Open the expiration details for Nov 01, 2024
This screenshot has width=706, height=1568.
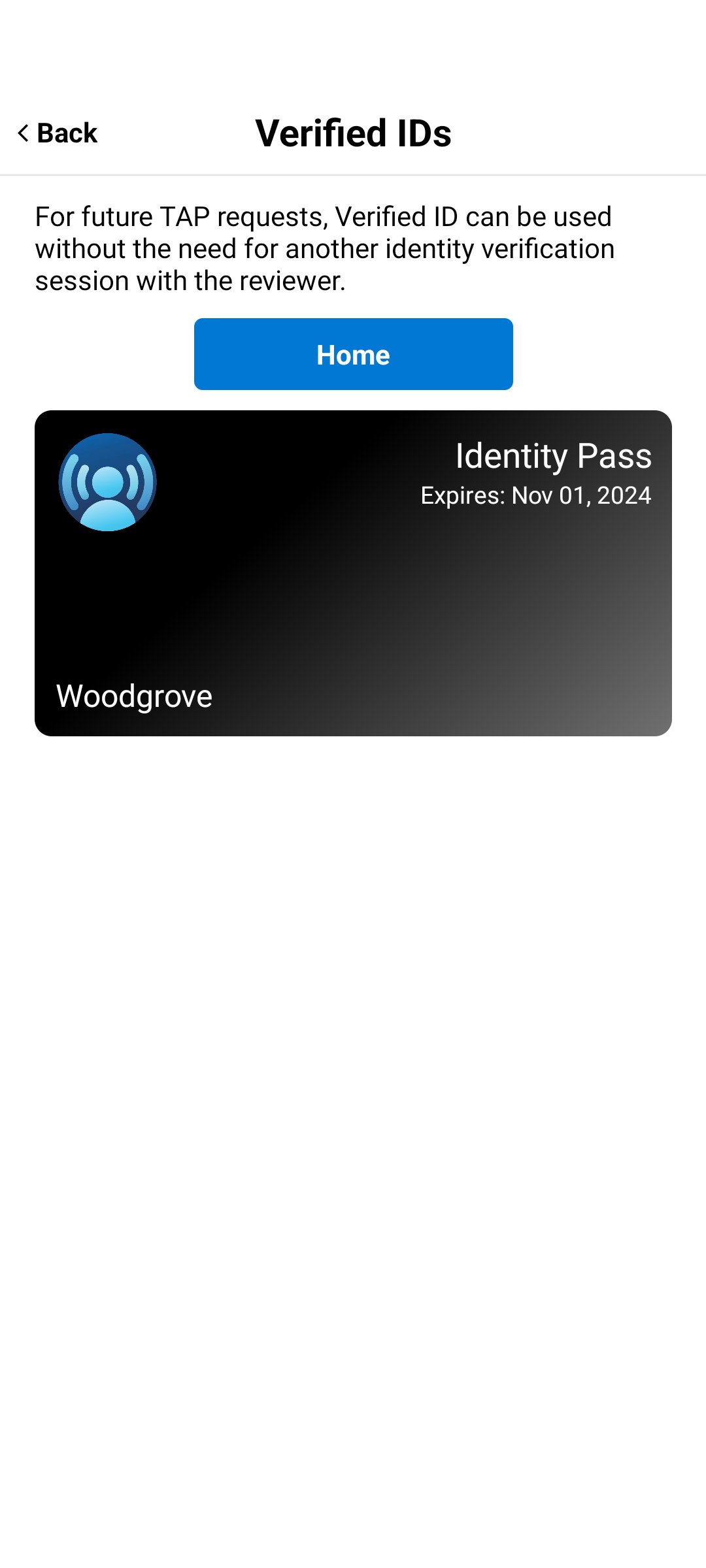coord(536,495)
